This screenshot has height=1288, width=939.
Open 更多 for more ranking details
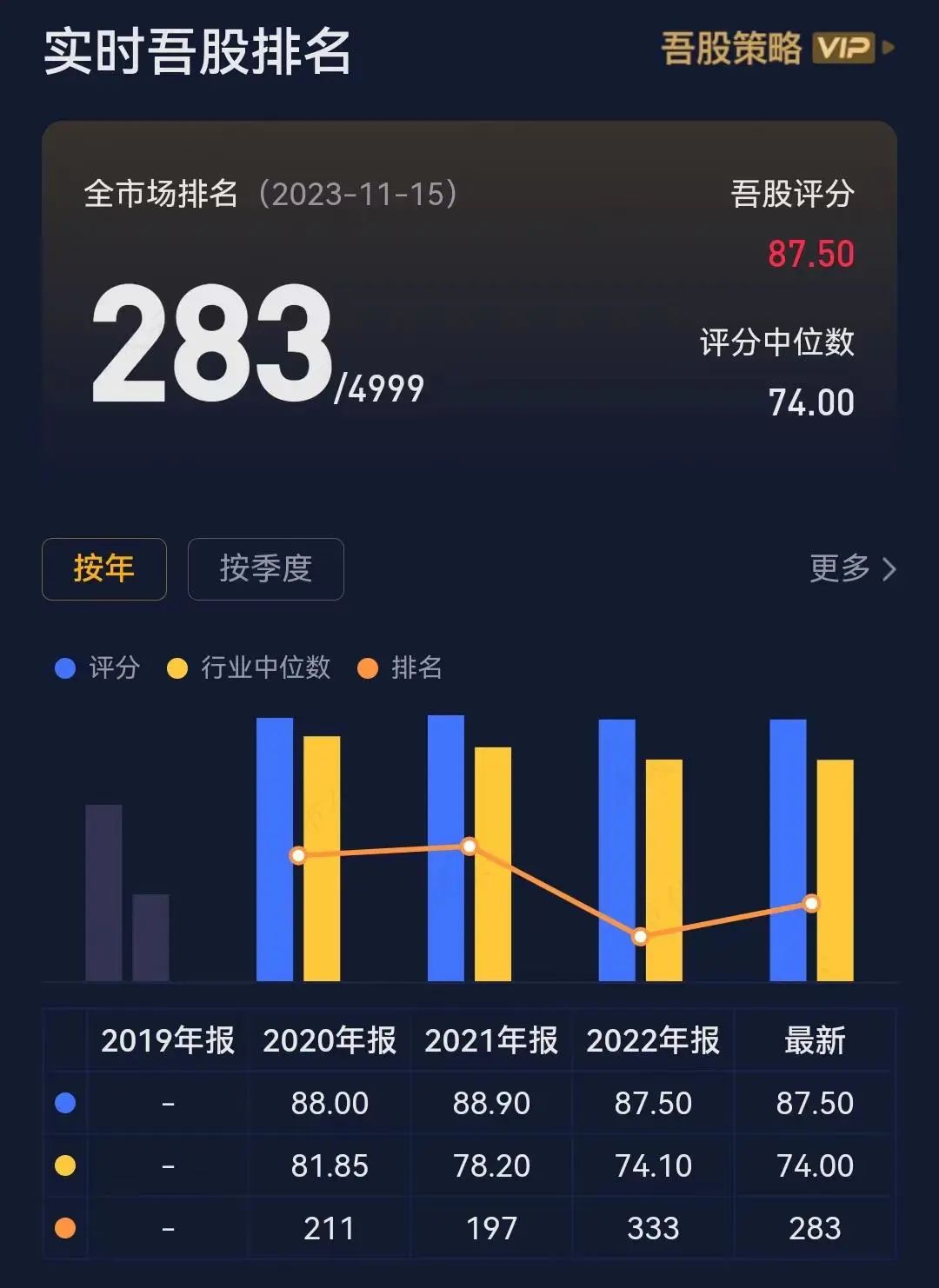[x=851, y=569]
